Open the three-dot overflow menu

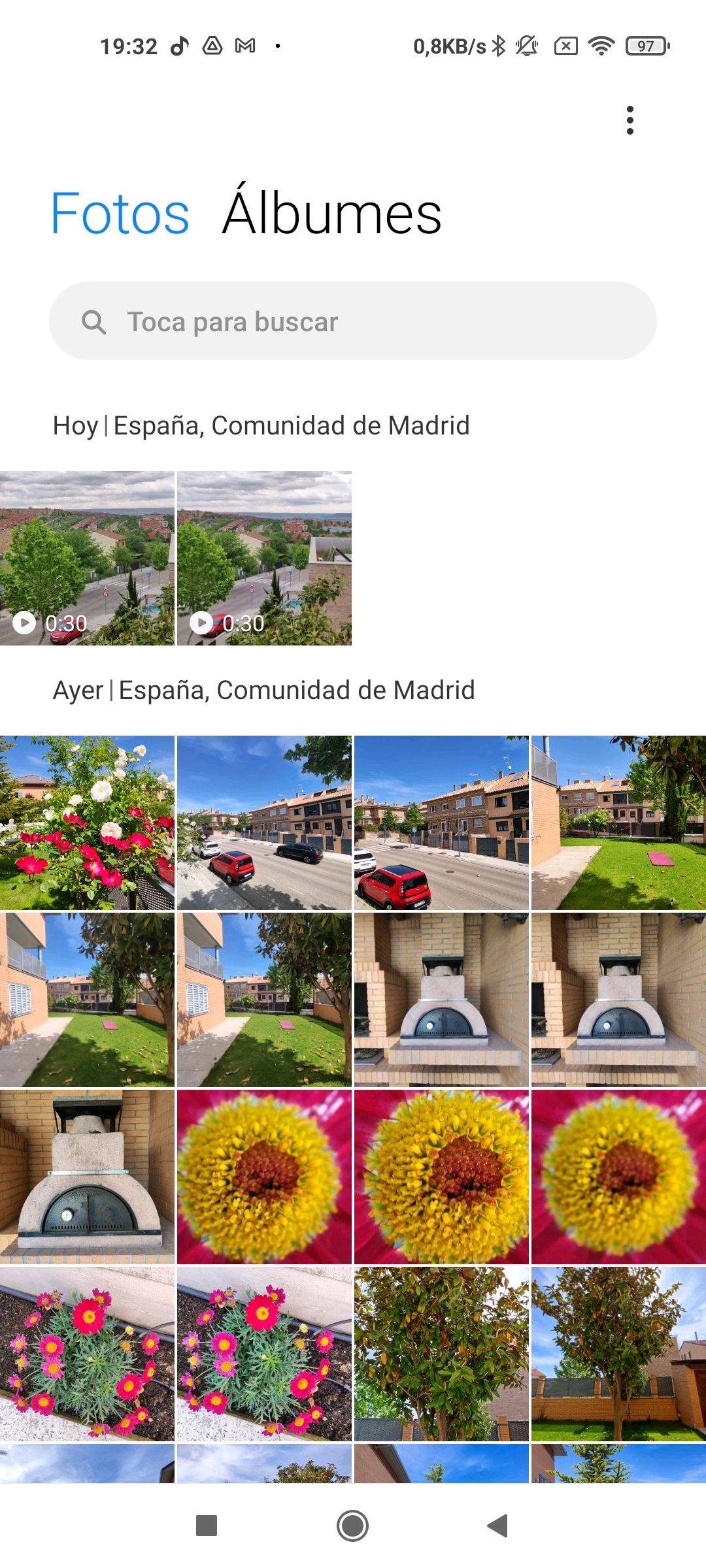point(630,120)
